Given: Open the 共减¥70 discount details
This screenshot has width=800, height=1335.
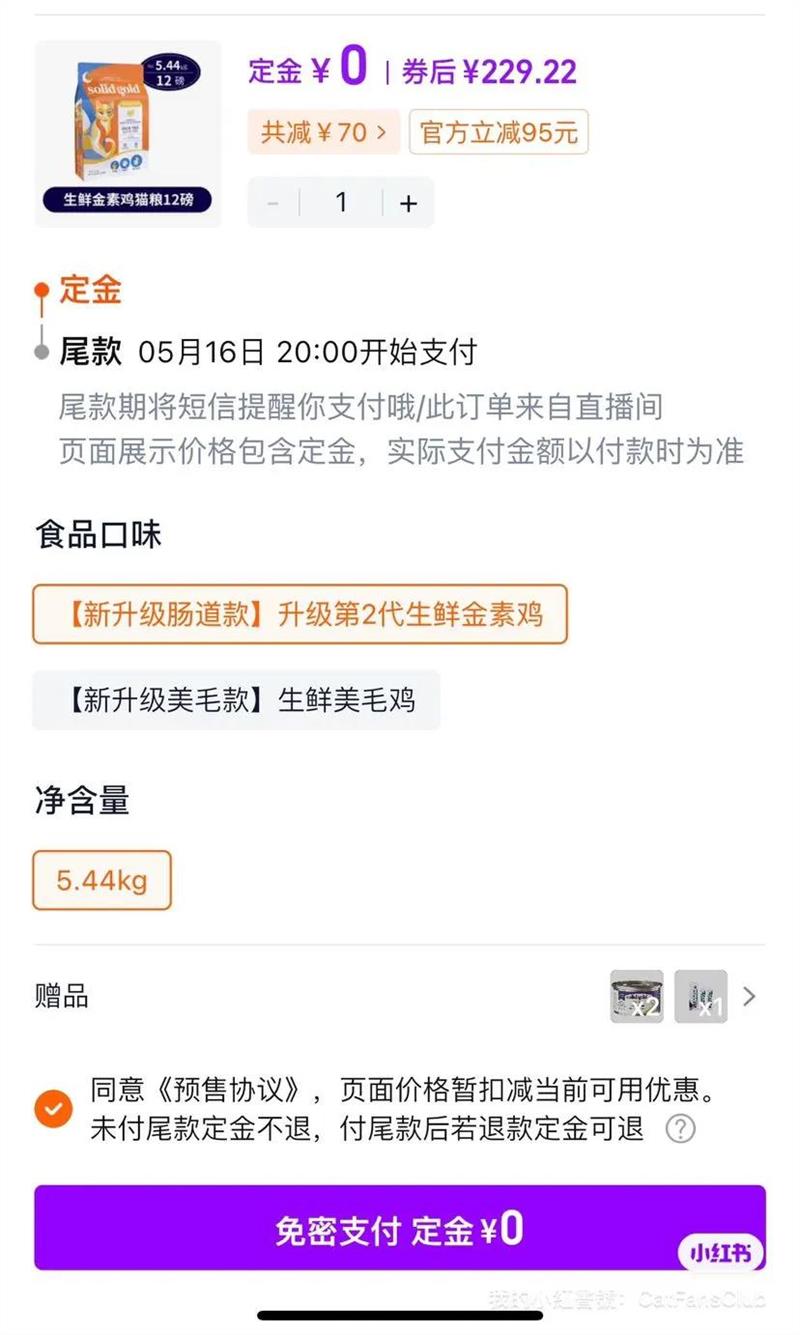Looking at the screenshot, I should tap(324, 132).
